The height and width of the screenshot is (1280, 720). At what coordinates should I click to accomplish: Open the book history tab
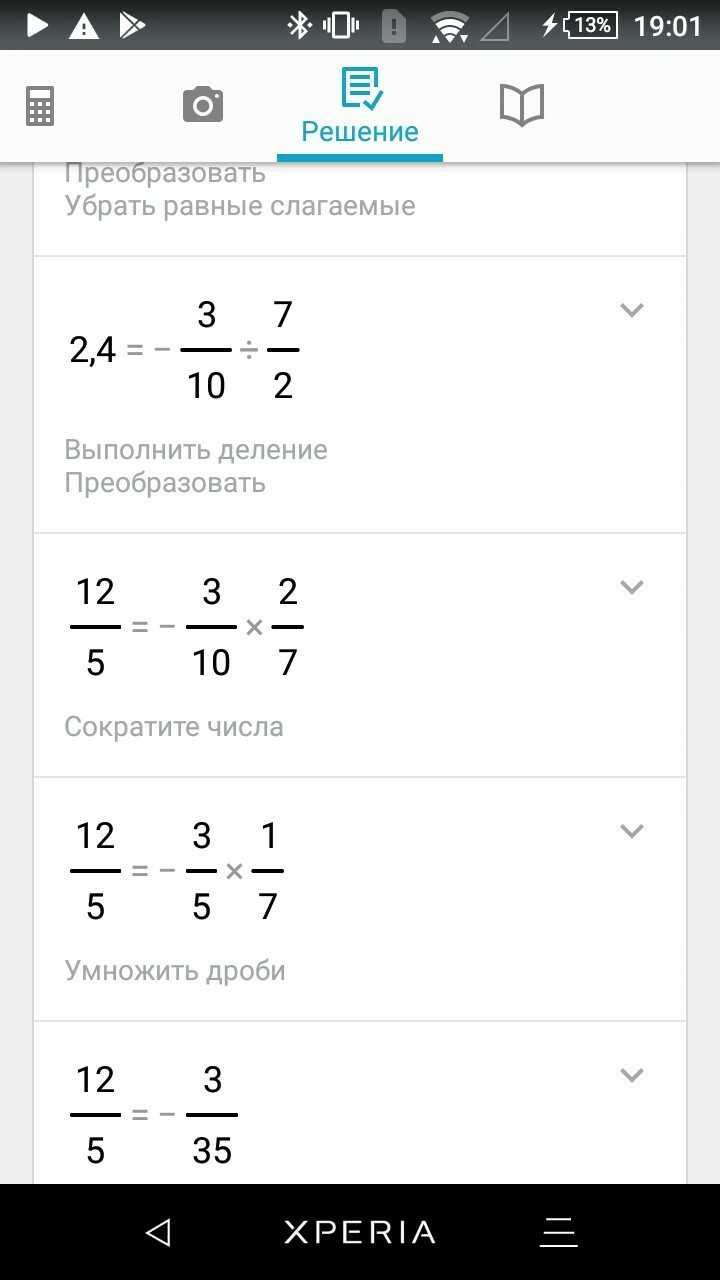(521, 105)
